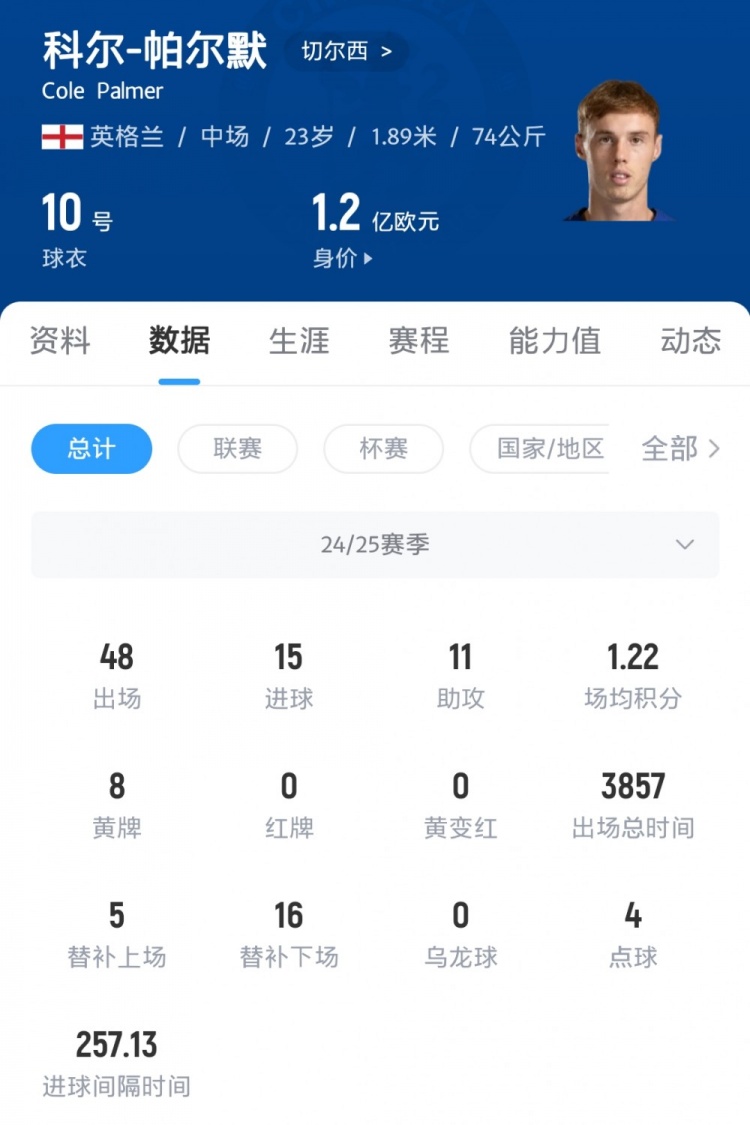The width and height of the screenshot is (750, 1125).
Task: Switch to the 资料 tab
Action: point(60,341)
